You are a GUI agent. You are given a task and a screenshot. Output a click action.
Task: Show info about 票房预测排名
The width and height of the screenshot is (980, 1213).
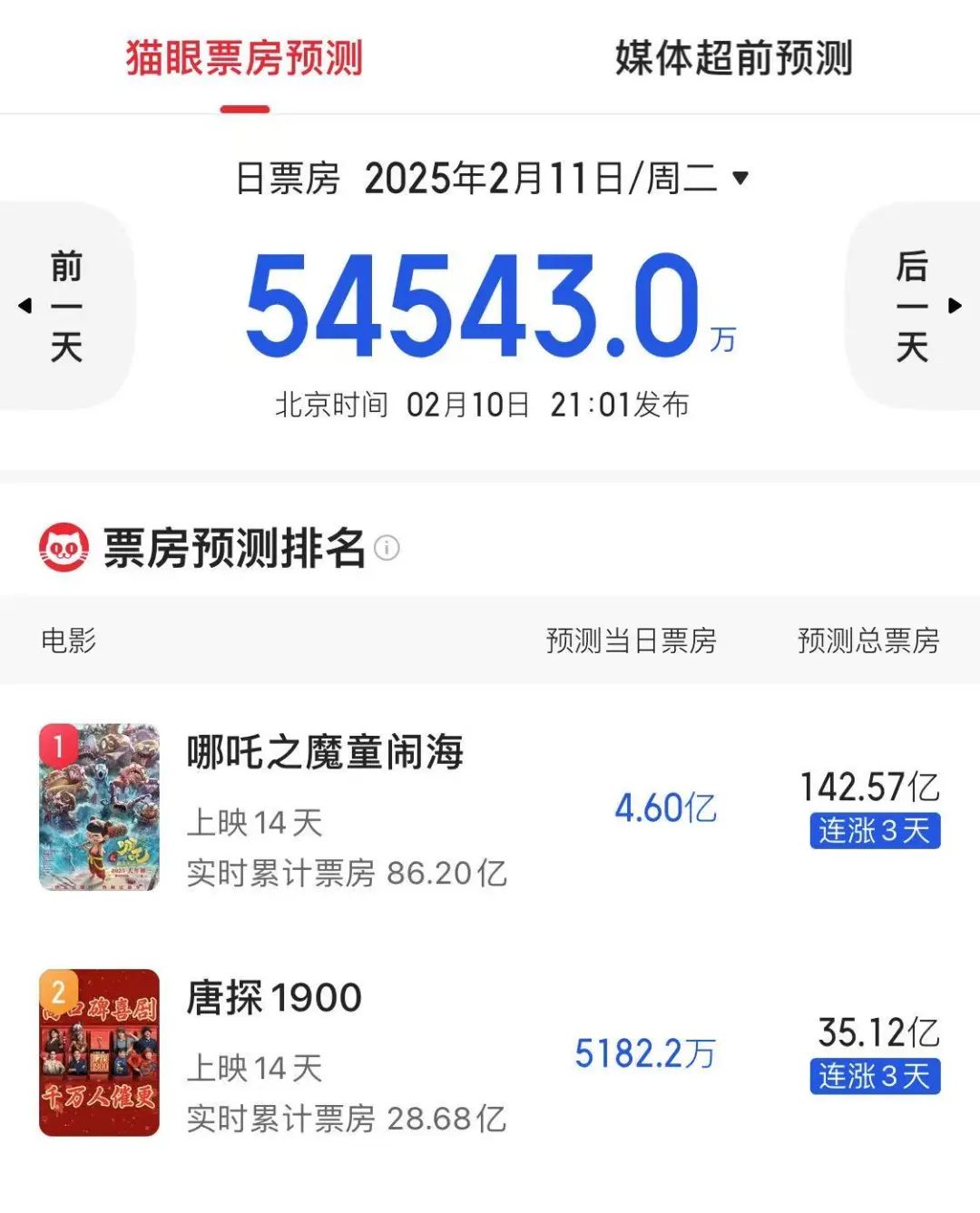point(387,548)
